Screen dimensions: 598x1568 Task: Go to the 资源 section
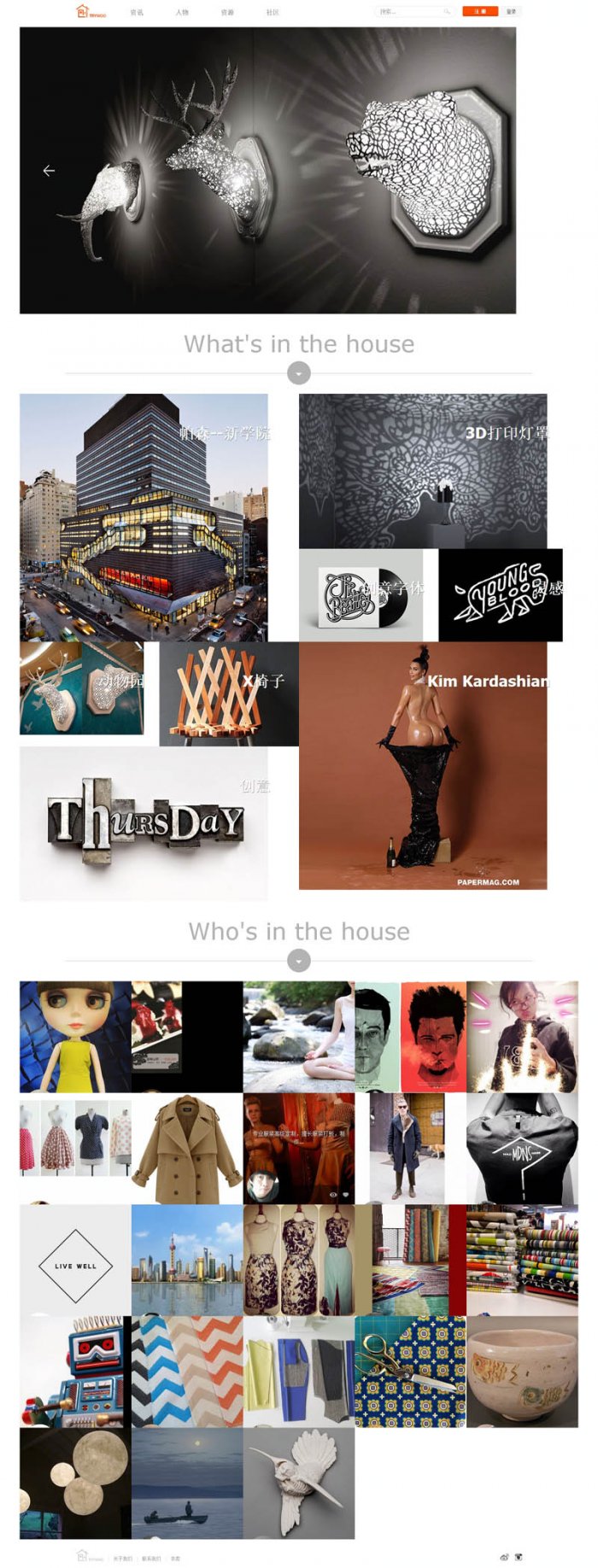[x=227, y=12]
